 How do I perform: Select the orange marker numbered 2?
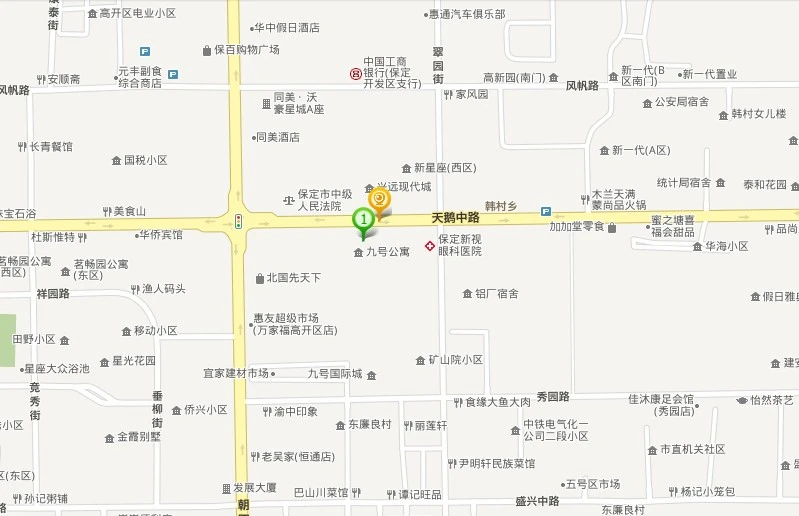pyautogui.click(x=381, y=199)
